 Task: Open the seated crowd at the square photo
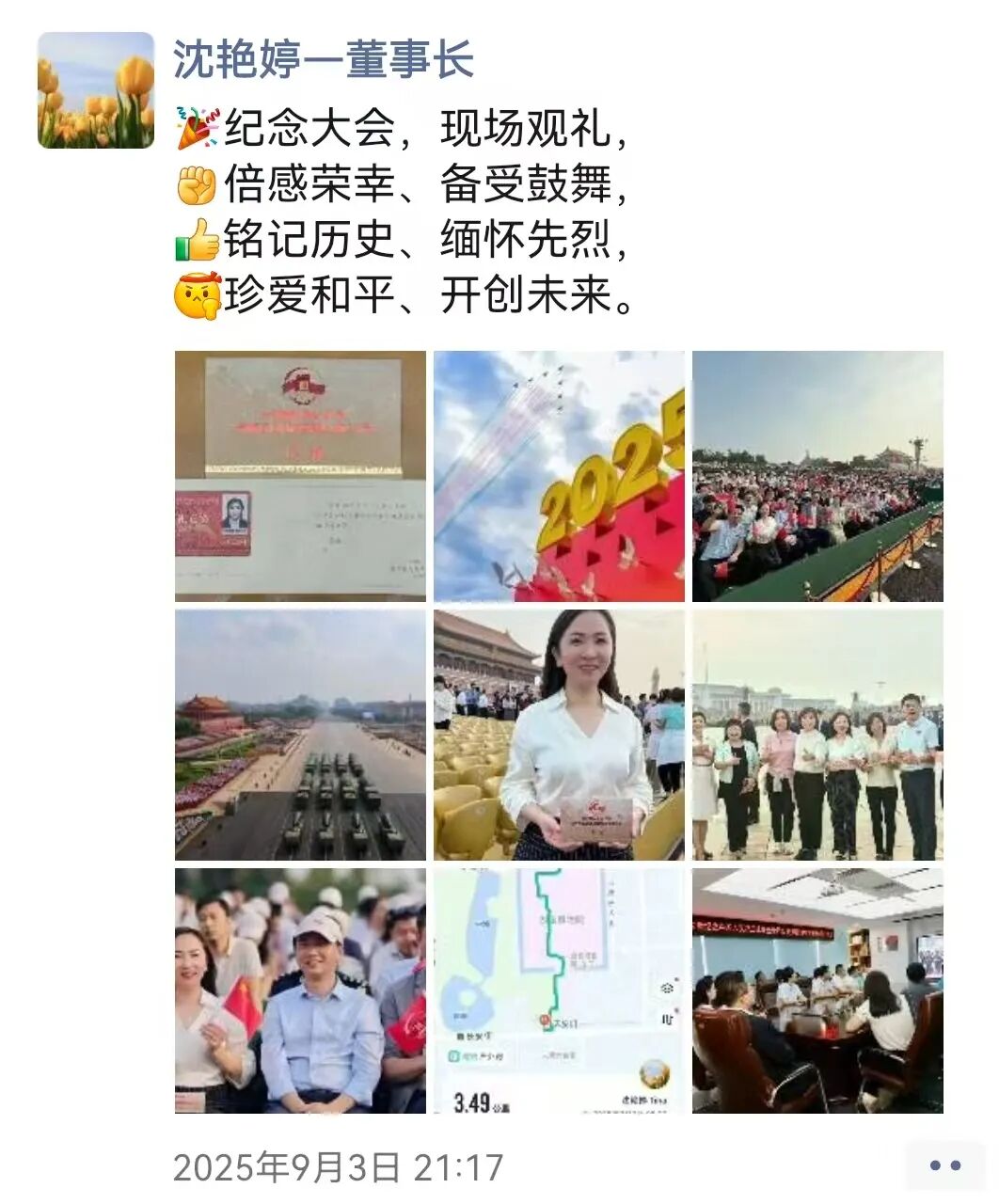817,476
